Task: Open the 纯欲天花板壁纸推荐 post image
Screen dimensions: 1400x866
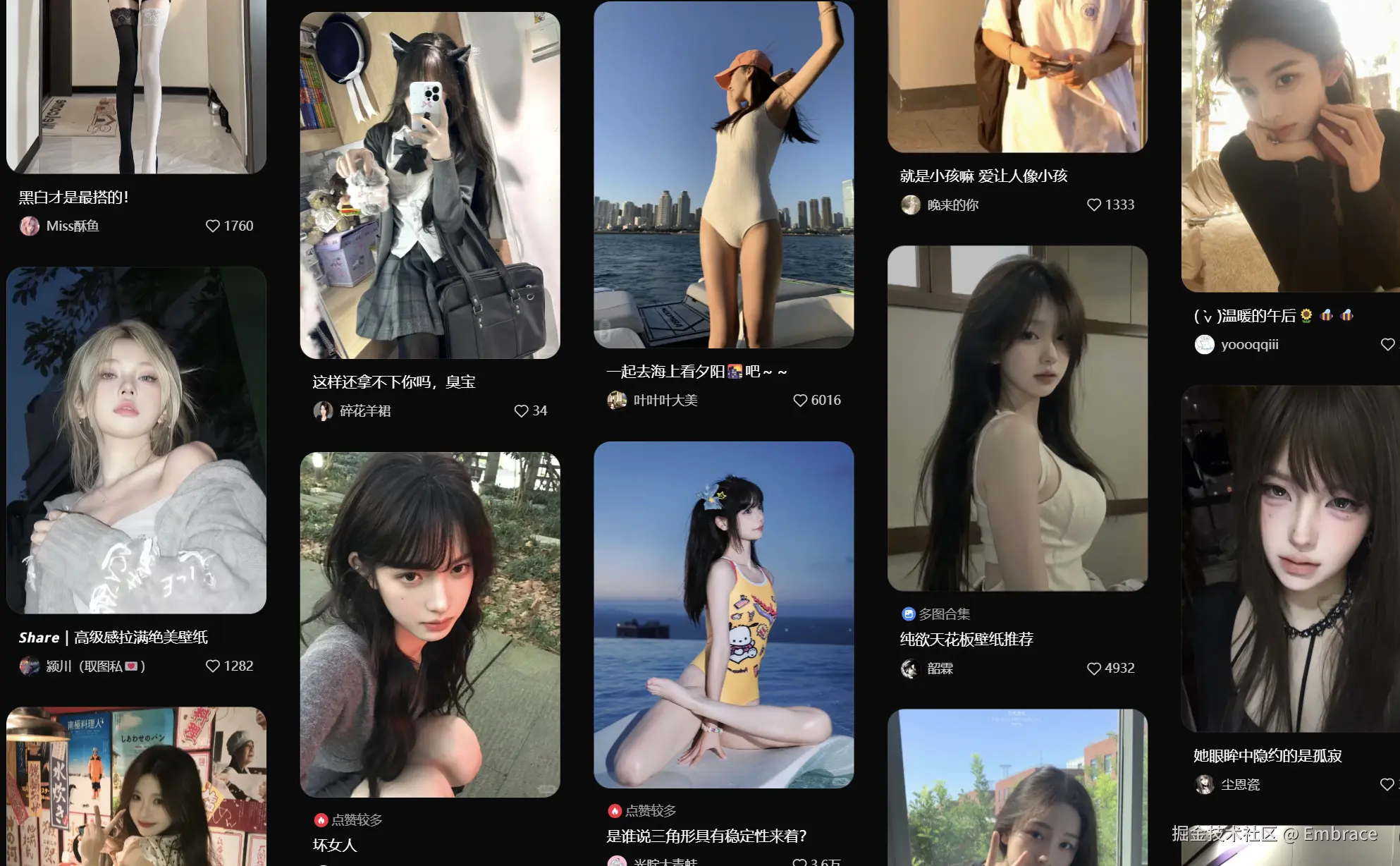Action: tap(1017, 417)
